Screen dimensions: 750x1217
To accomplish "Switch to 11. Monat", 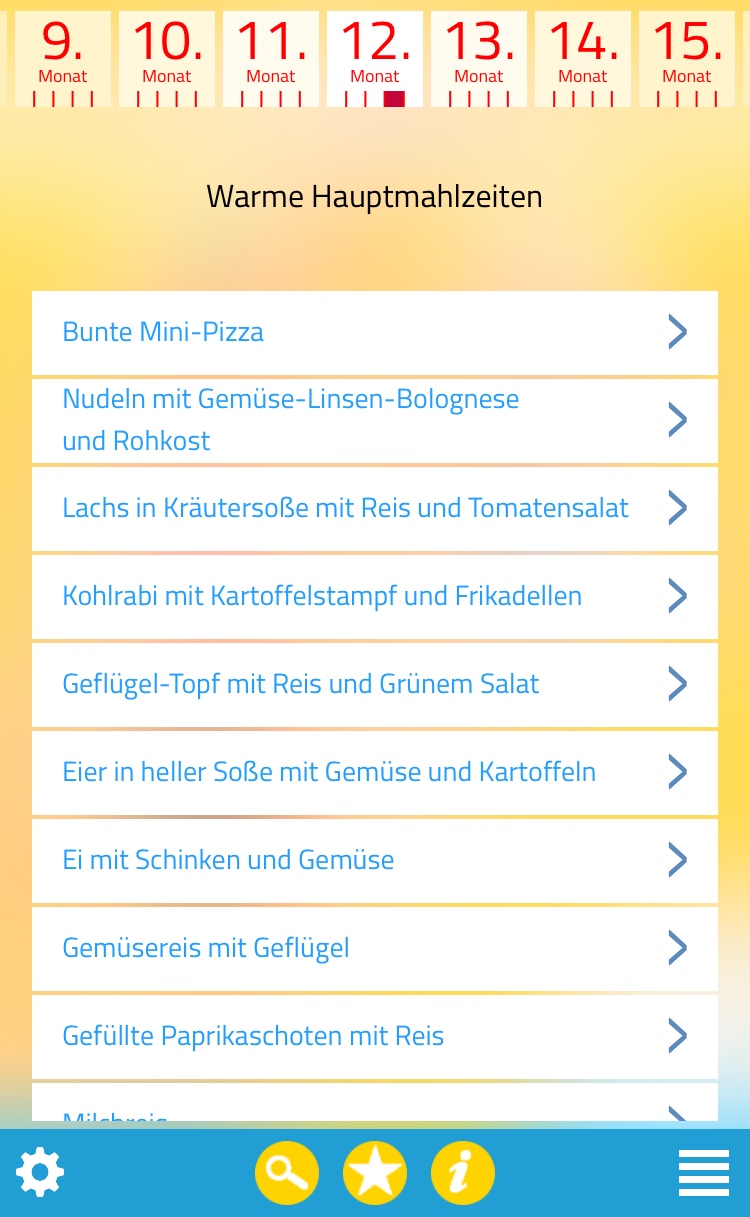I will point(271,57).
